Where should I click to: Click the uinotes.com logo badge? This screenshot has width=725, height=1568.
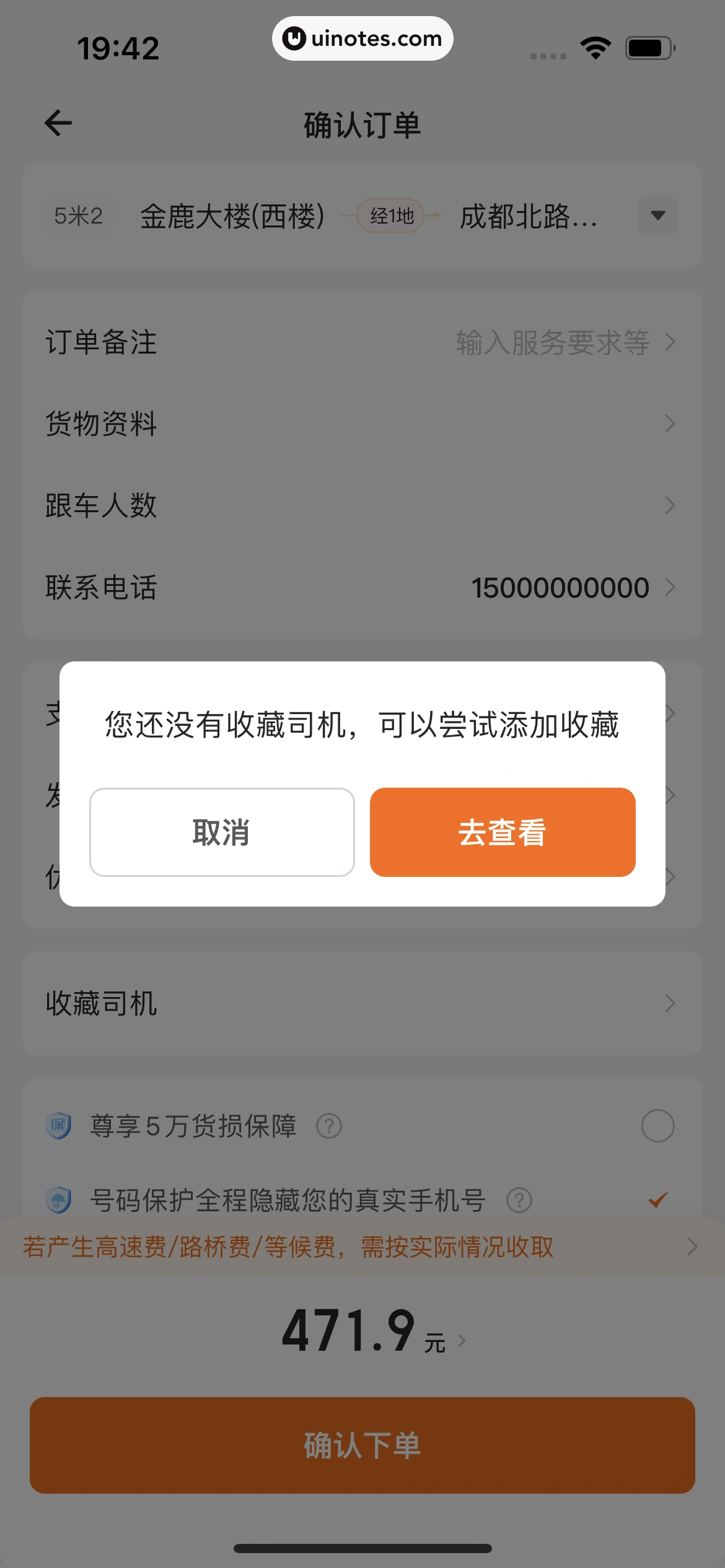point(362,38)
